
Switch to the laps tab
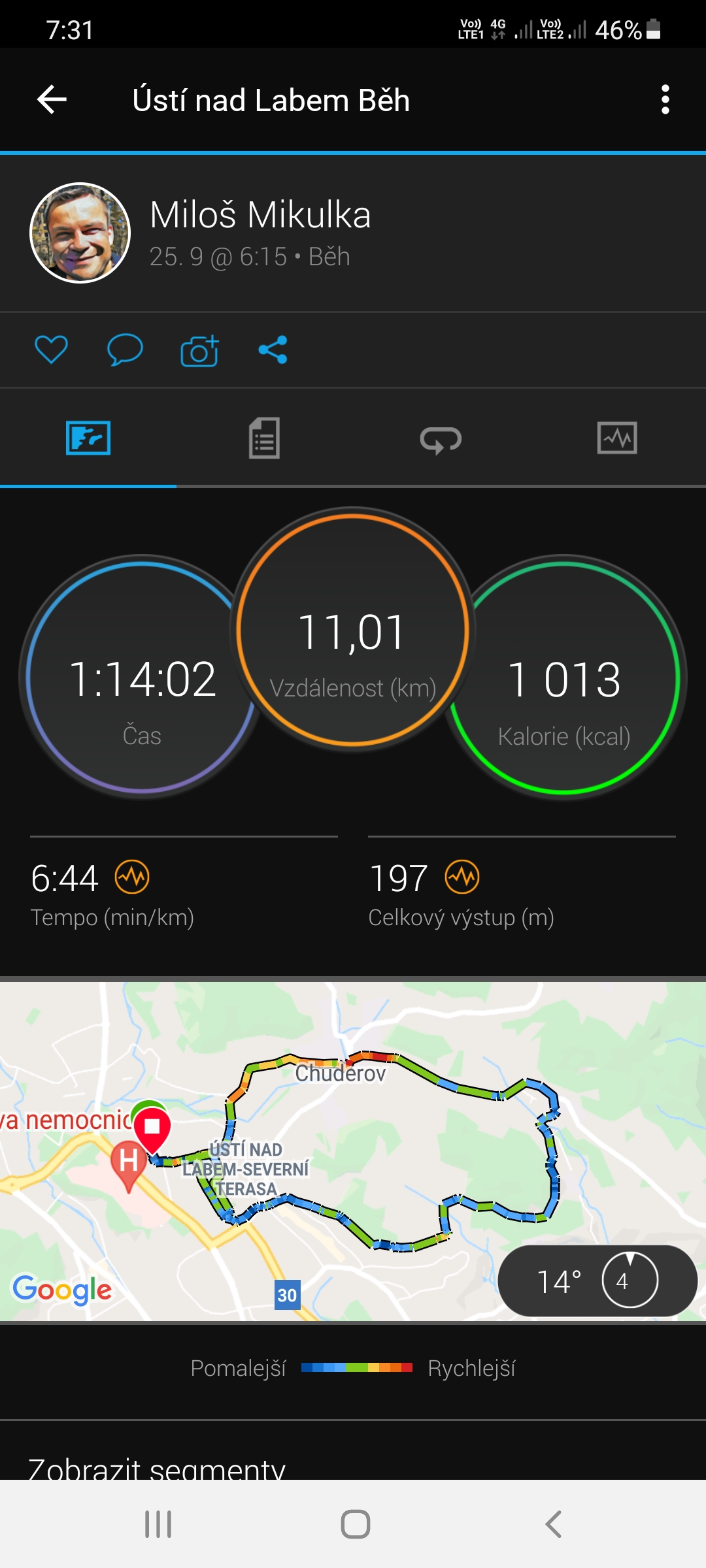coord(441,439)
